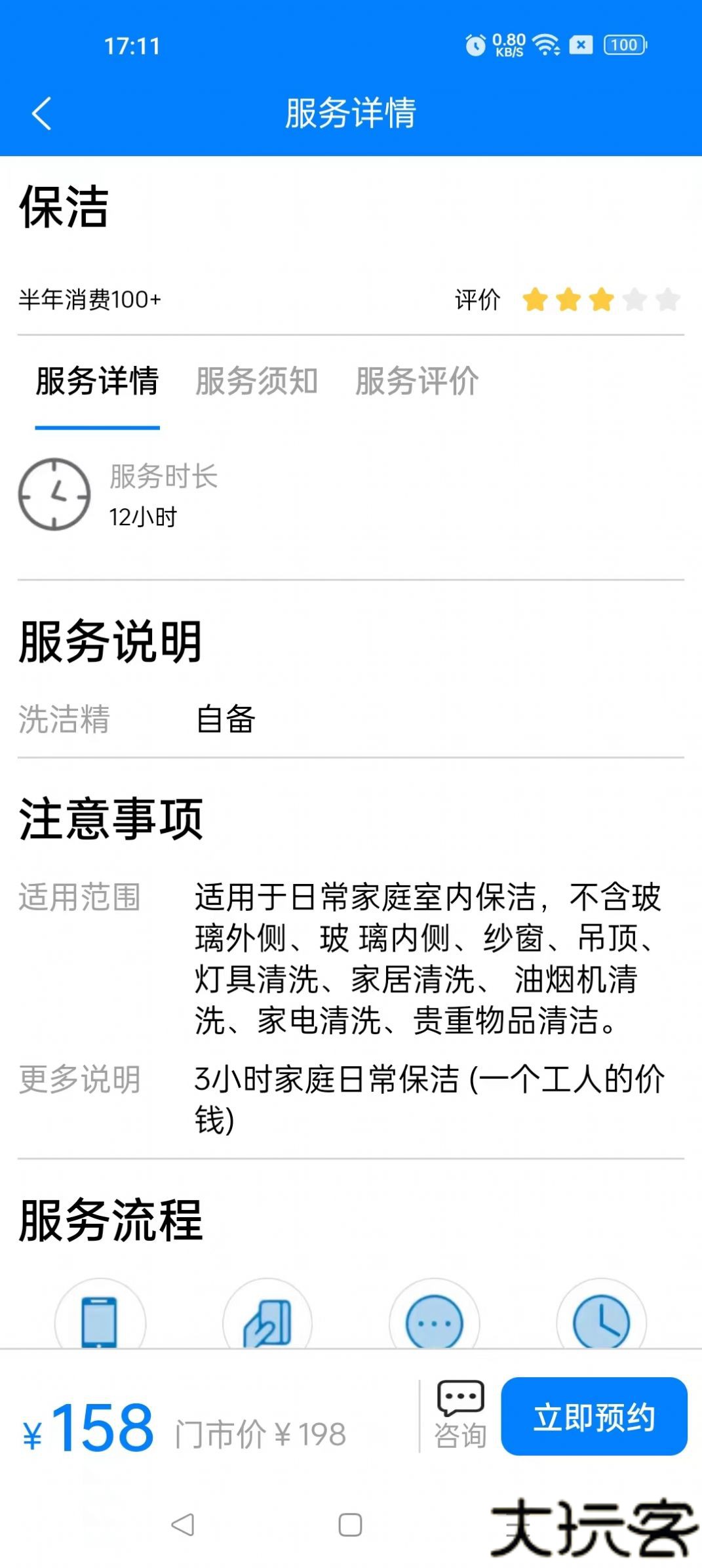Tap the Wi-Fi icon in status bar
702x1568 pixels.
click(x=546, y=45)
